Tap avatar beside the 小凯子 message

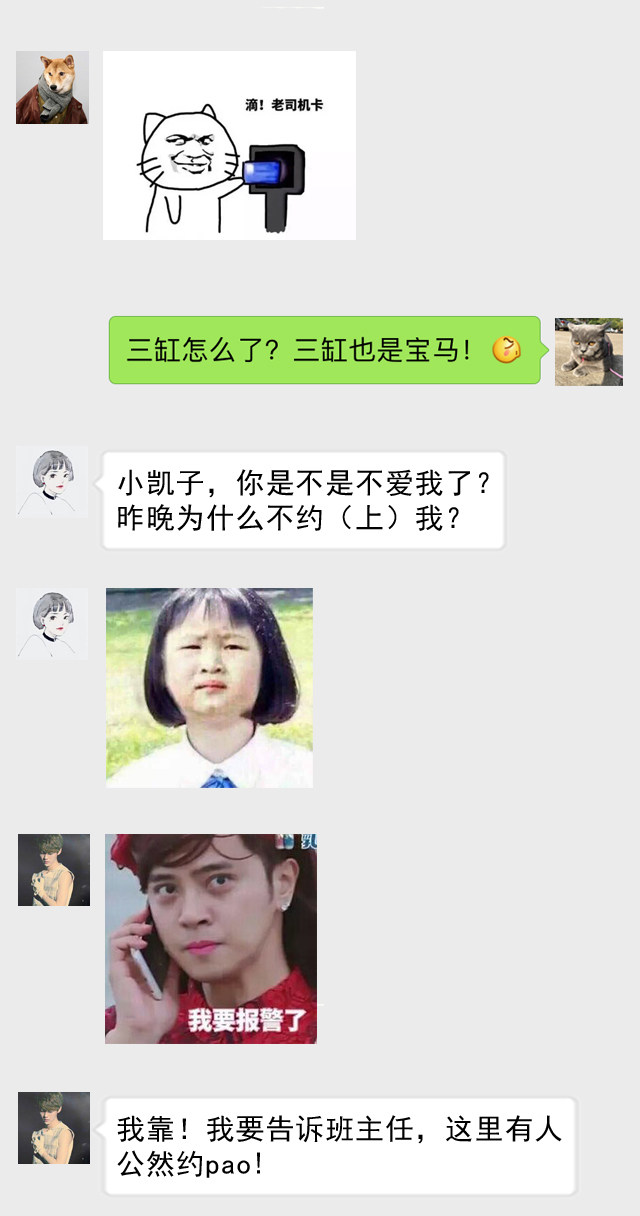pyautogui.click(x=52, y=483)
